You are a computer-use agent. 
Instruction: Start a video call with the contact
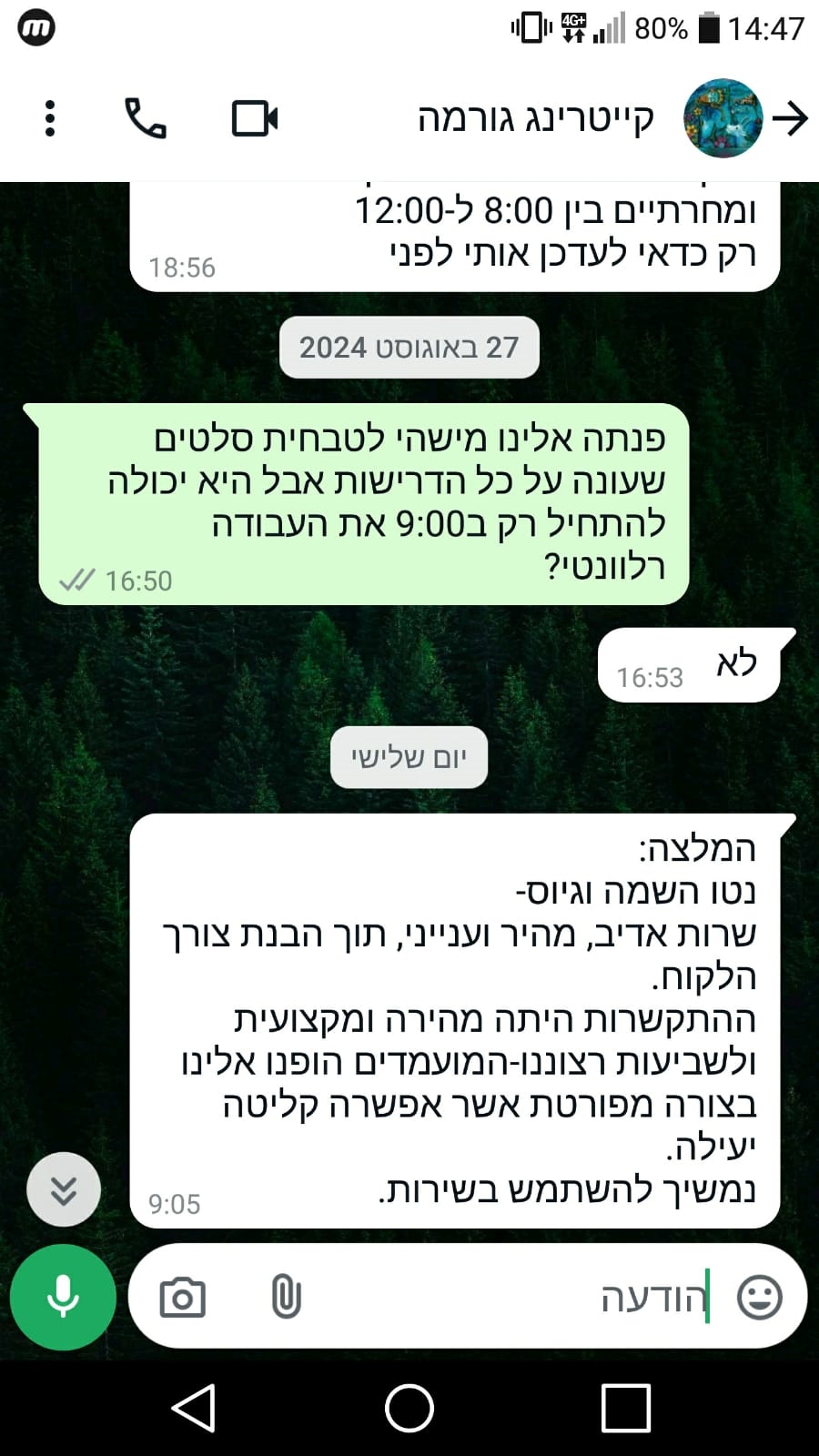tap(254, 118)
